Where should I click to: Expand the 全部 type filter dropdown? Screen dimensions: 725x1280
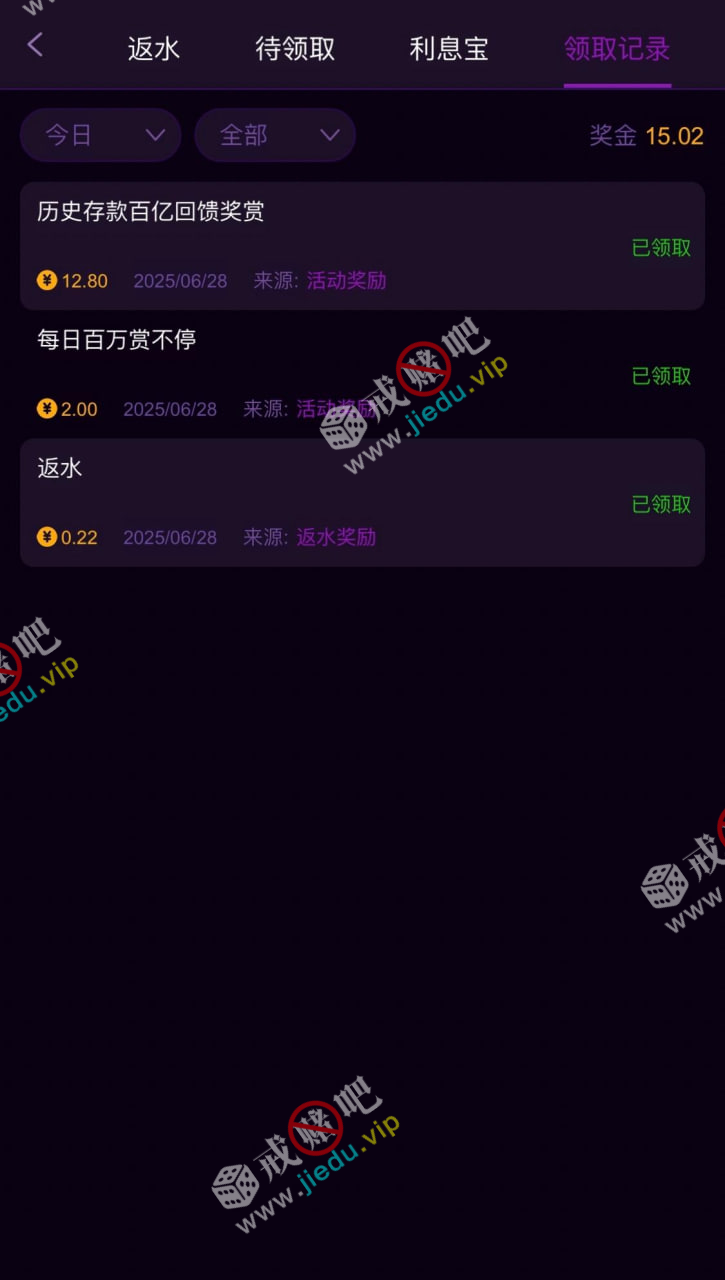point(275,135)
